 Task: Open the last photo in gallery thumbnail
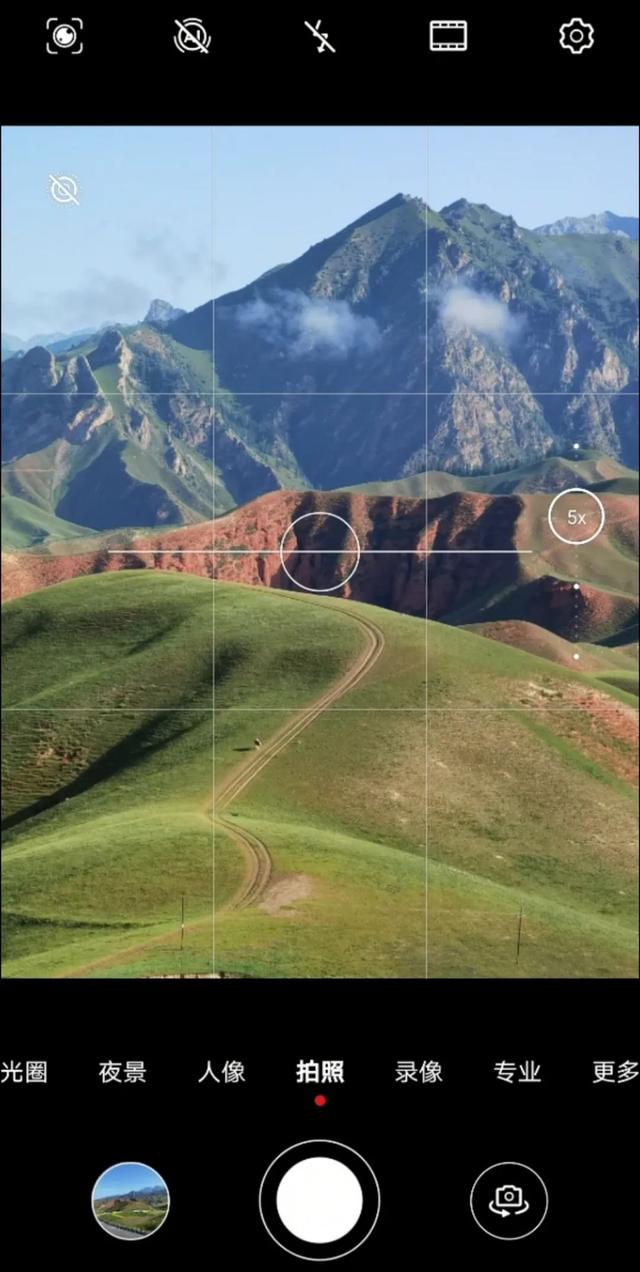(130, 1200)
